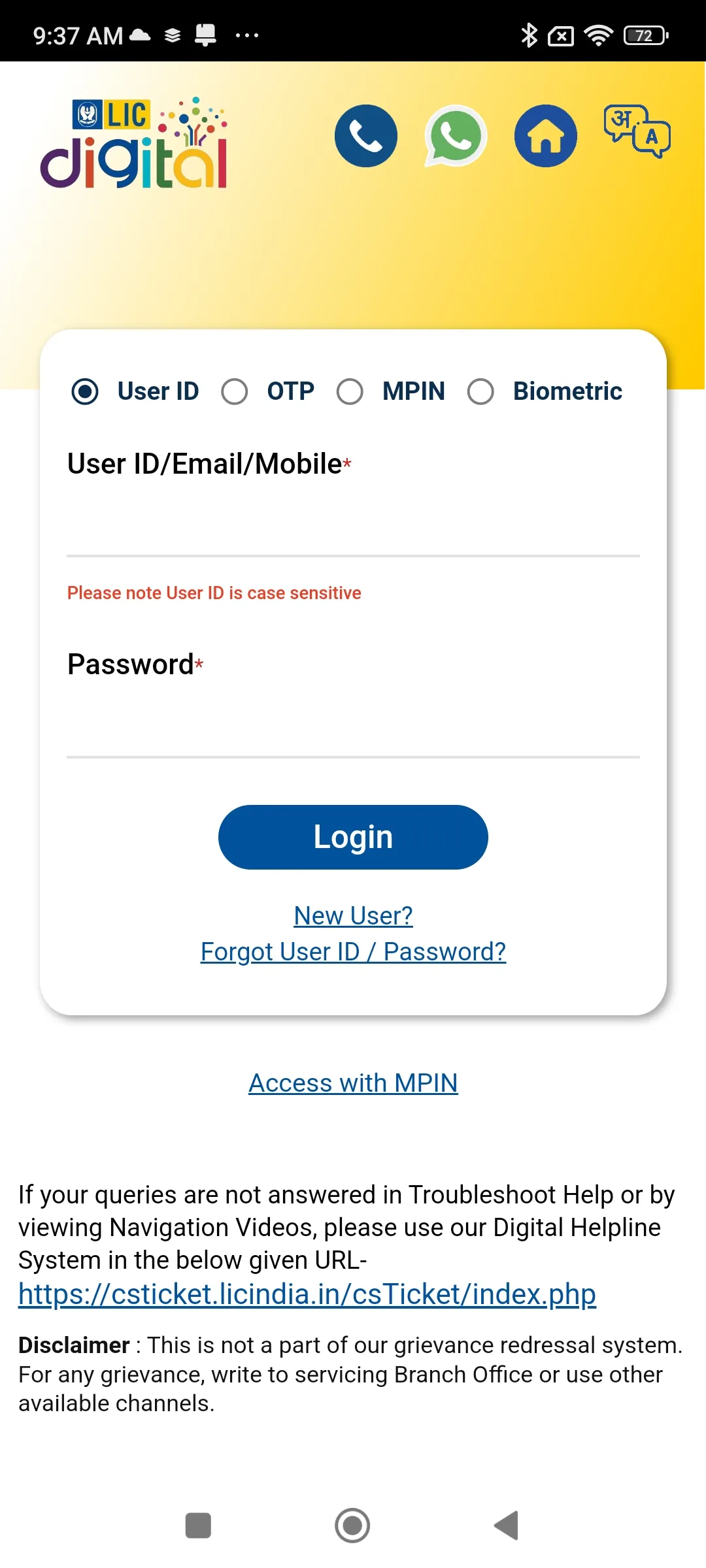Open Forgot User ID / Password link
This screenshot has width=706, height=1568.
pyautogui.click(x=353, y=952)
